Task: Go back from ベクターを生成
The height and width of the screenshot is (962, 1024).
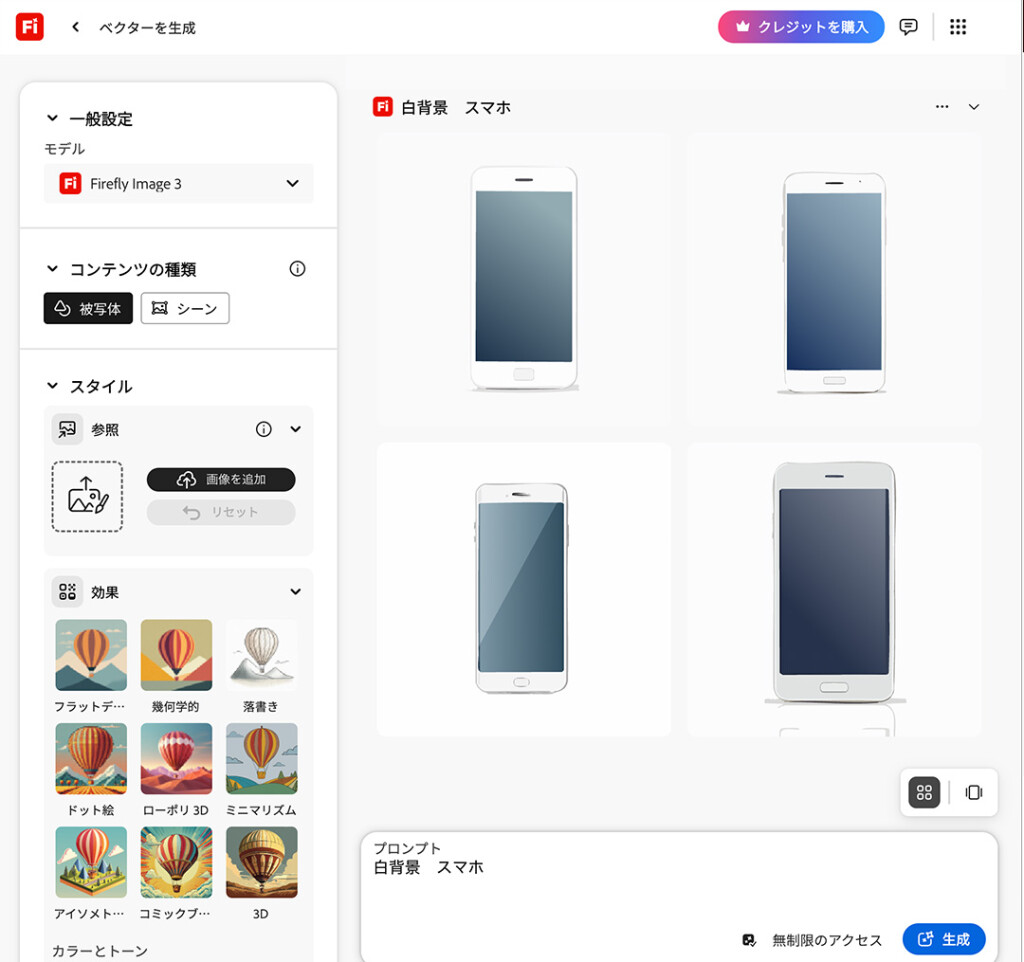Action: [75, 28]
